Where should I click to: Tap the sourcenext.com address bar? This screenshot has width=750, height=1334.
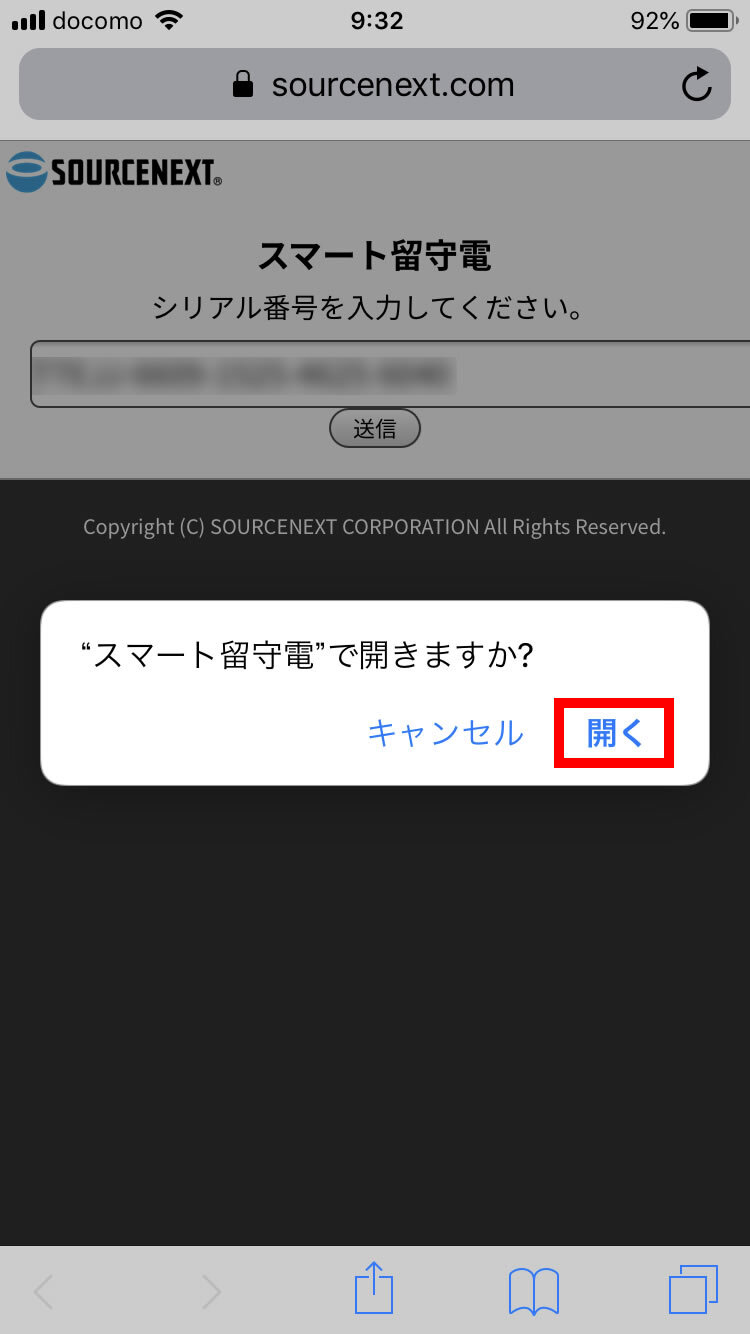[x=393, y=84]
